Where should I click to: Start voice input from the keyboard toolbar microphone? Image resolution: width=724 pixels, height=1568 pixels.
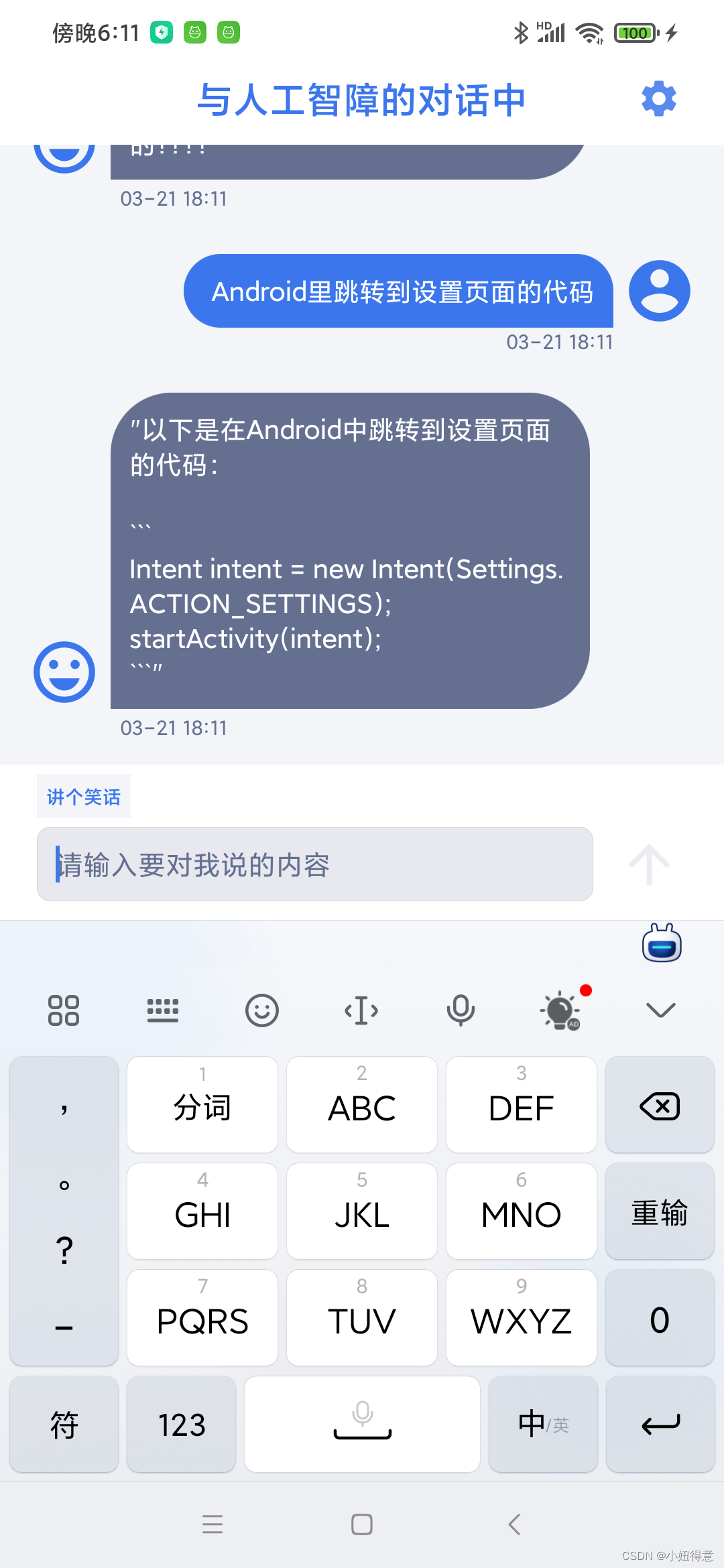pos(461,1010)
